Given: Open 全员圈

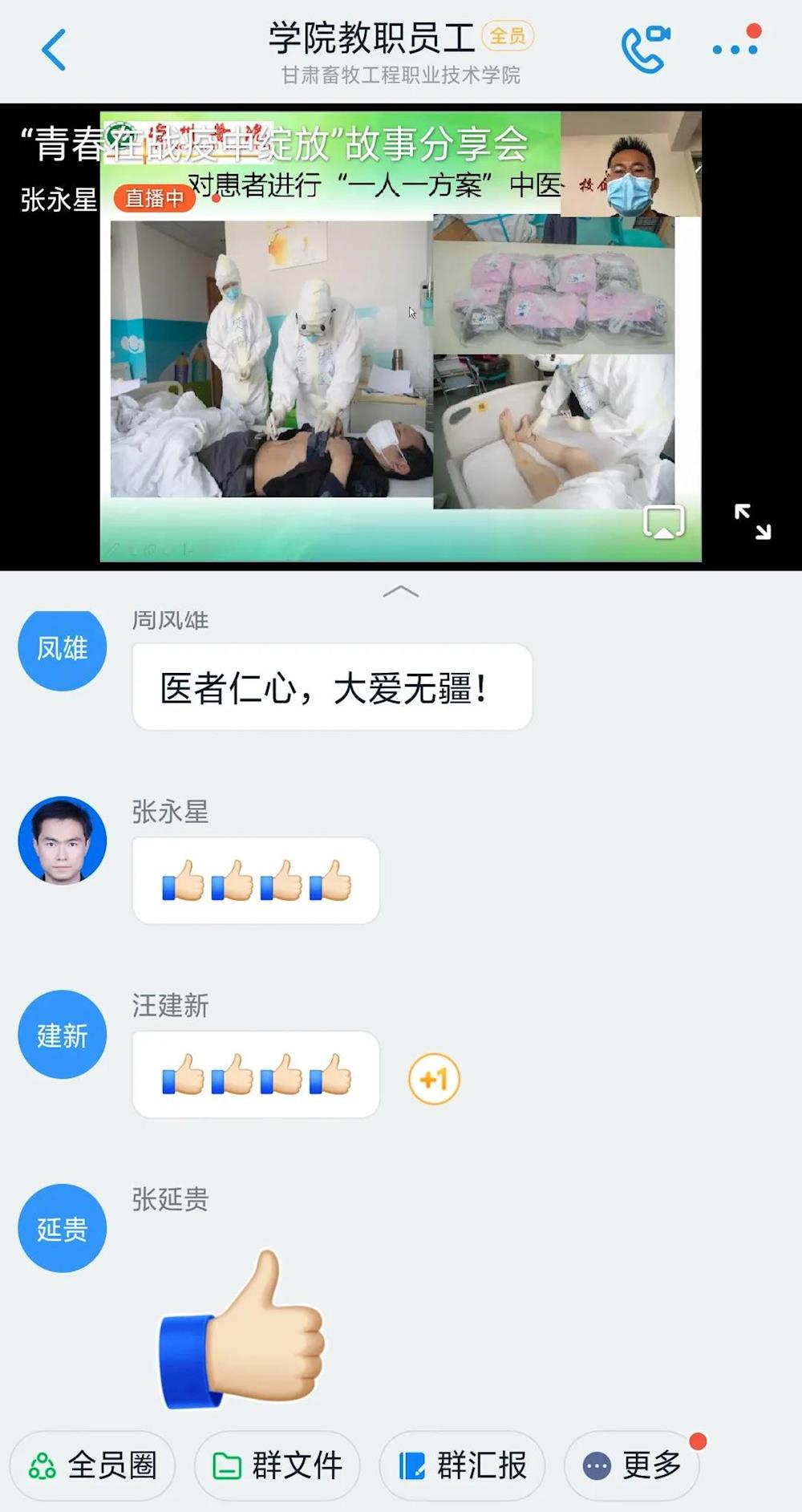Looking at the screenshot, I should tap(92, 1465).
